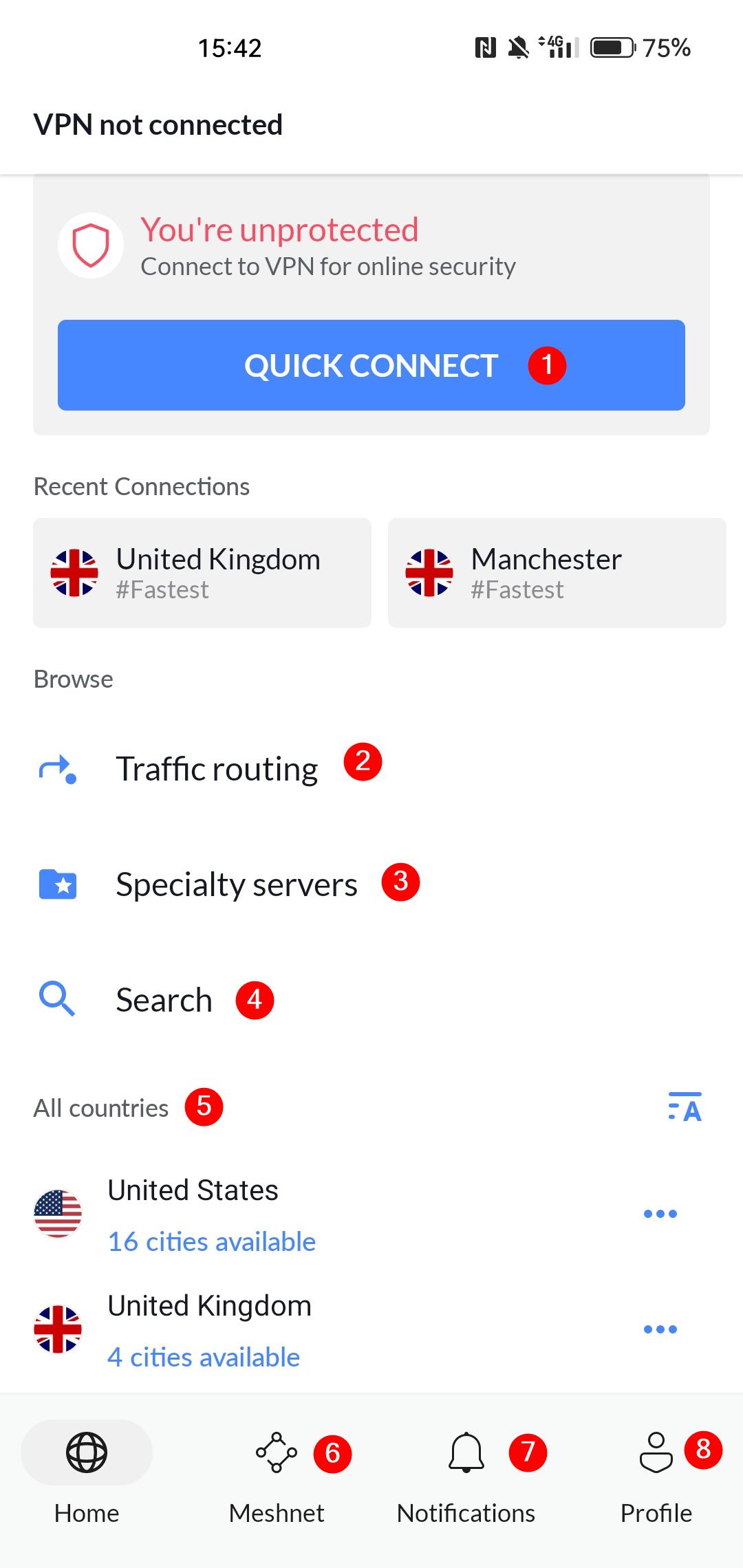The image size is (743, 1568).
Task: Open Specialty servers
Action: [236, 884]
